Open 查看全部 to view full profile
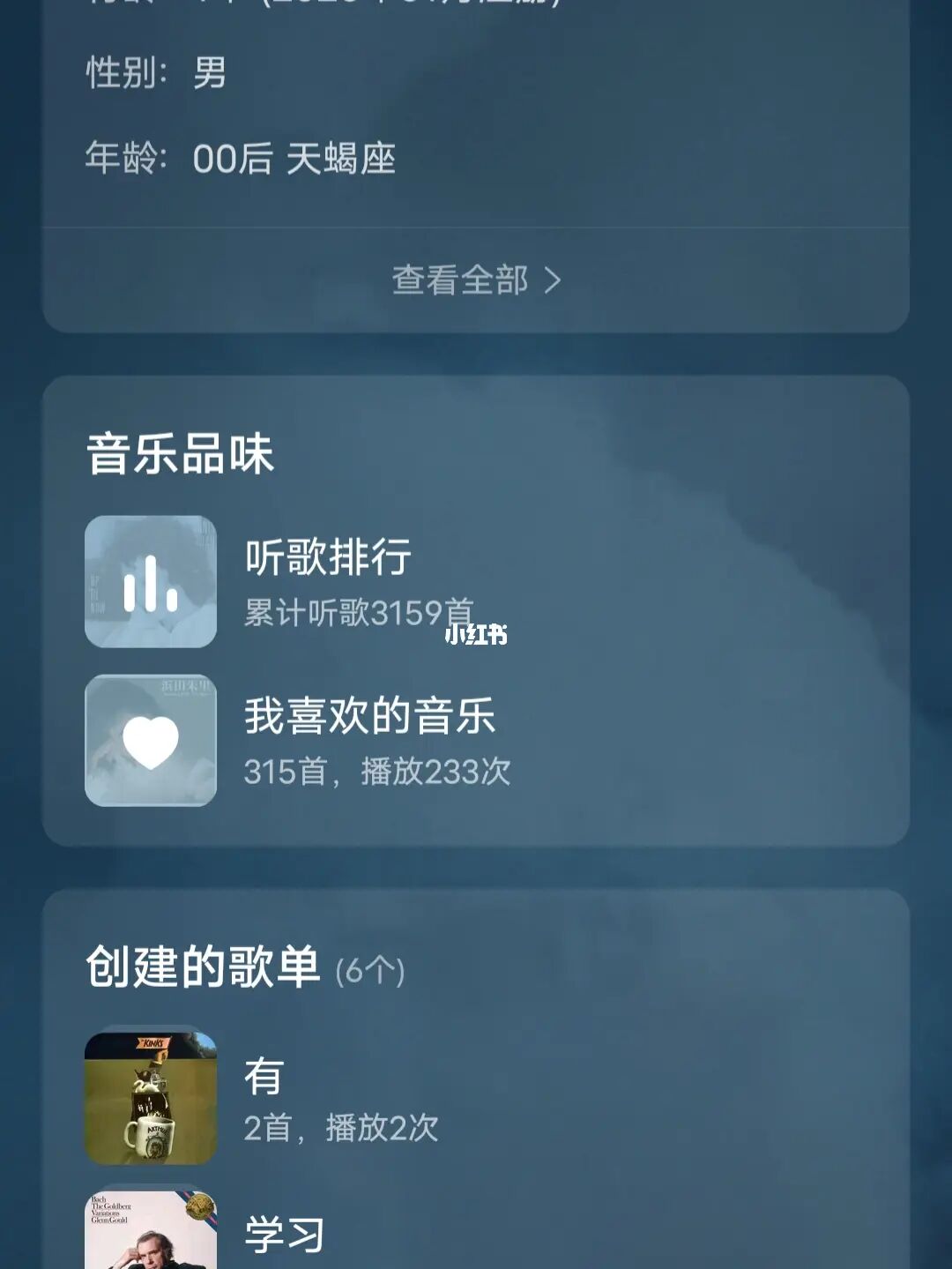Screen dimensions: 952x1269 tap(476, 280)
